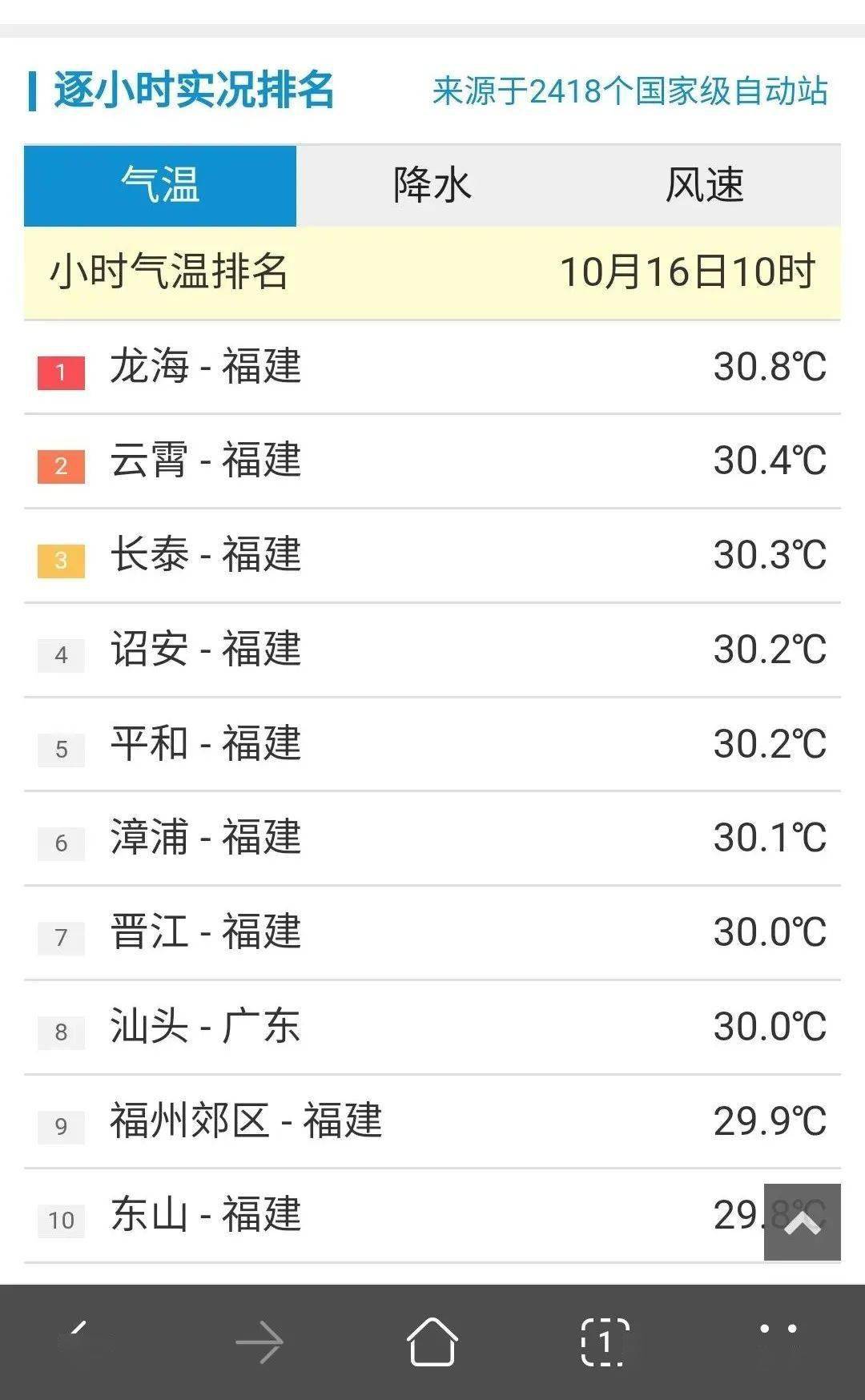Screen dimensions: 865x1400
Task: Jump back to top with the up arrow
Action: [802, 1222]
